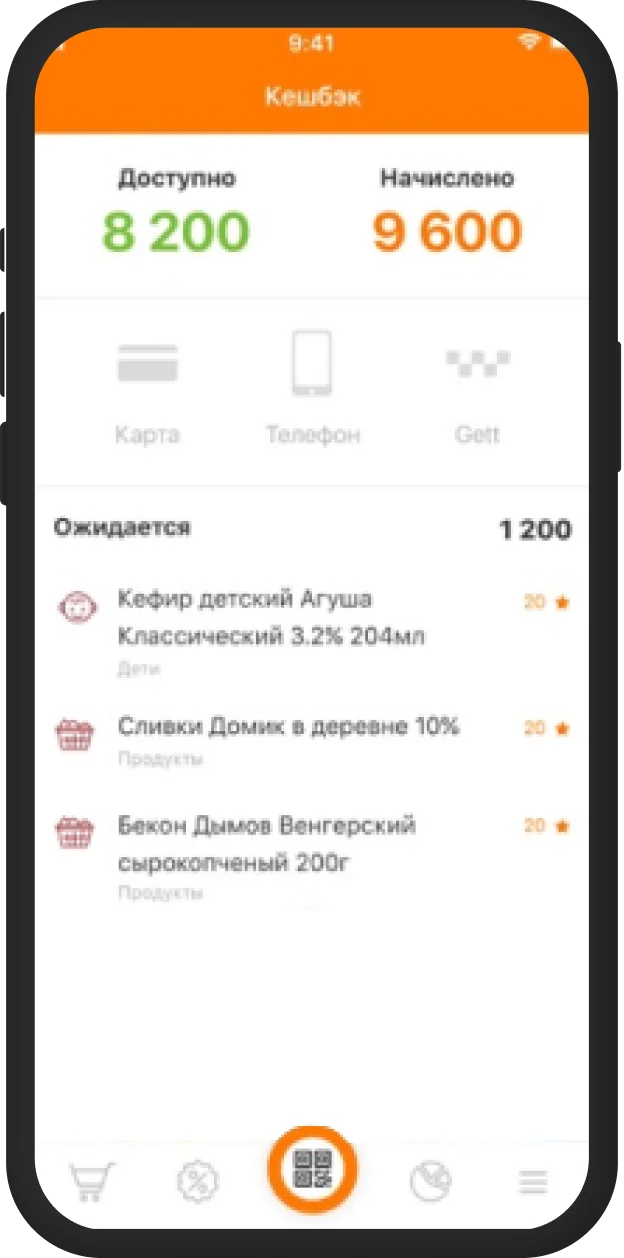The height and width of the screenshot is (1258, 624).
Task: Choose Gett as cashback payout
Action: tap(477, 389)
